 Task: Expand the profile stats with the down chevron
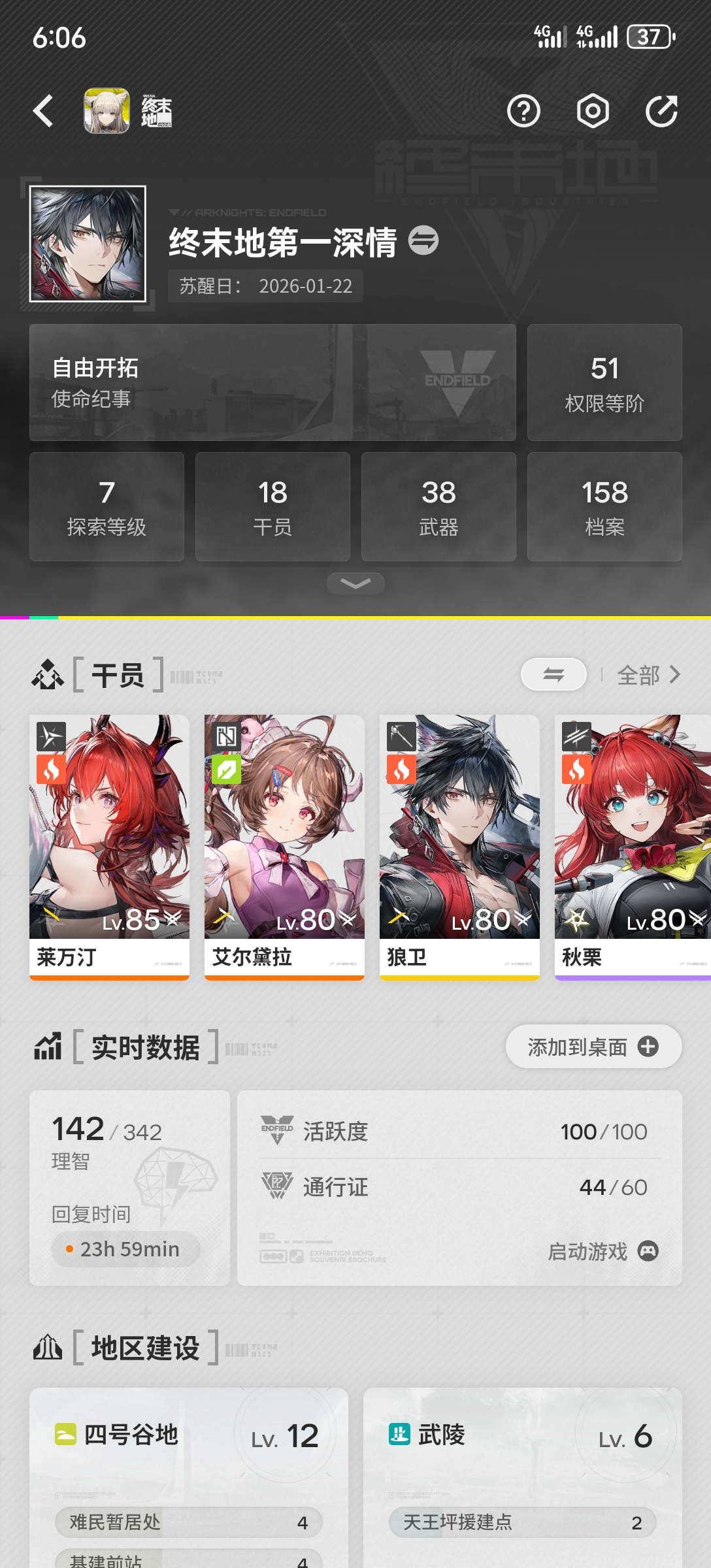[355, 583]
